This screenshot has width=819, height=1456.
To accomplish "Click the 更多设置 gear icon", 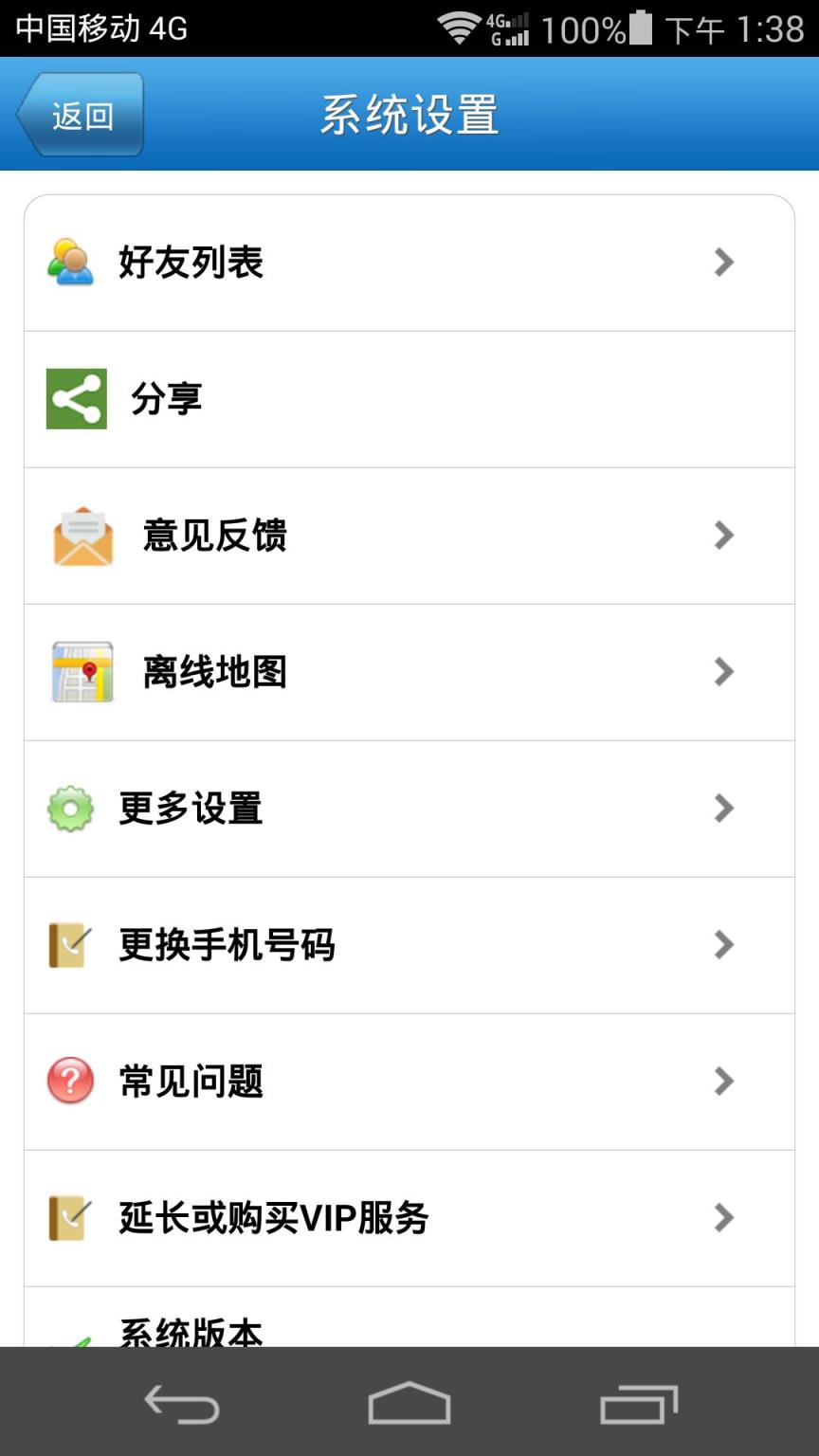I will [68, 809].
